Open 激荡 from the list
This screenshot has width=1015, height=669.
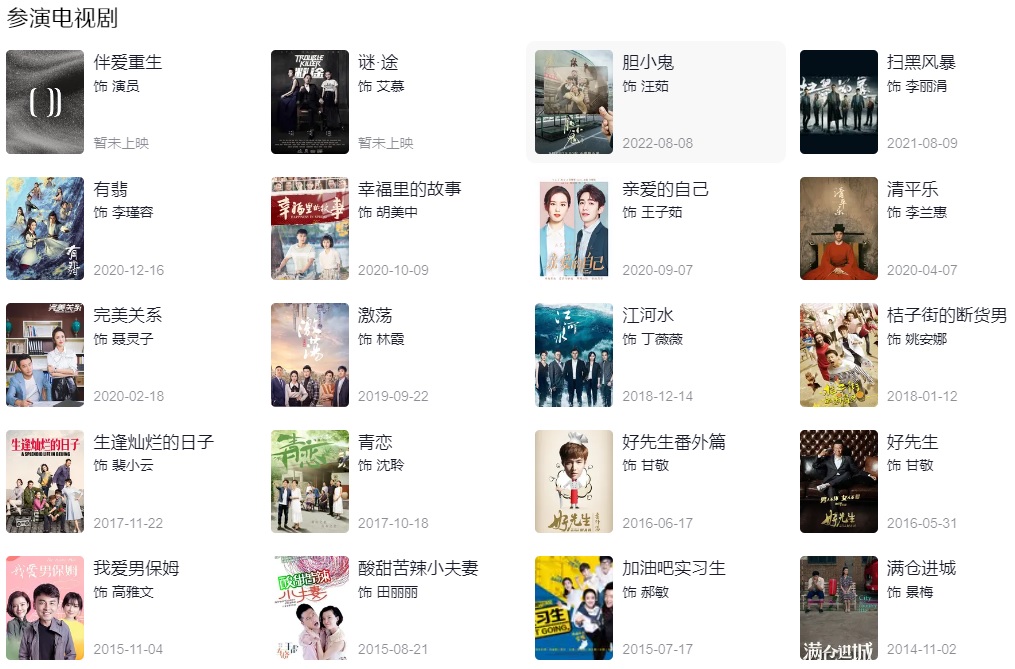375,315
